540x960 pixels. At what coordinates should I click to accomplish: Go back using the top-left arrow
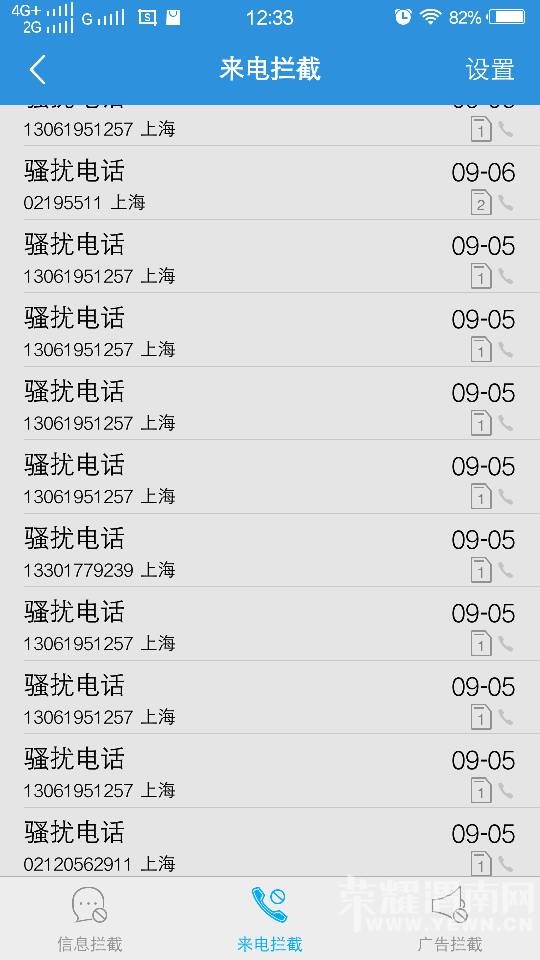37,69
